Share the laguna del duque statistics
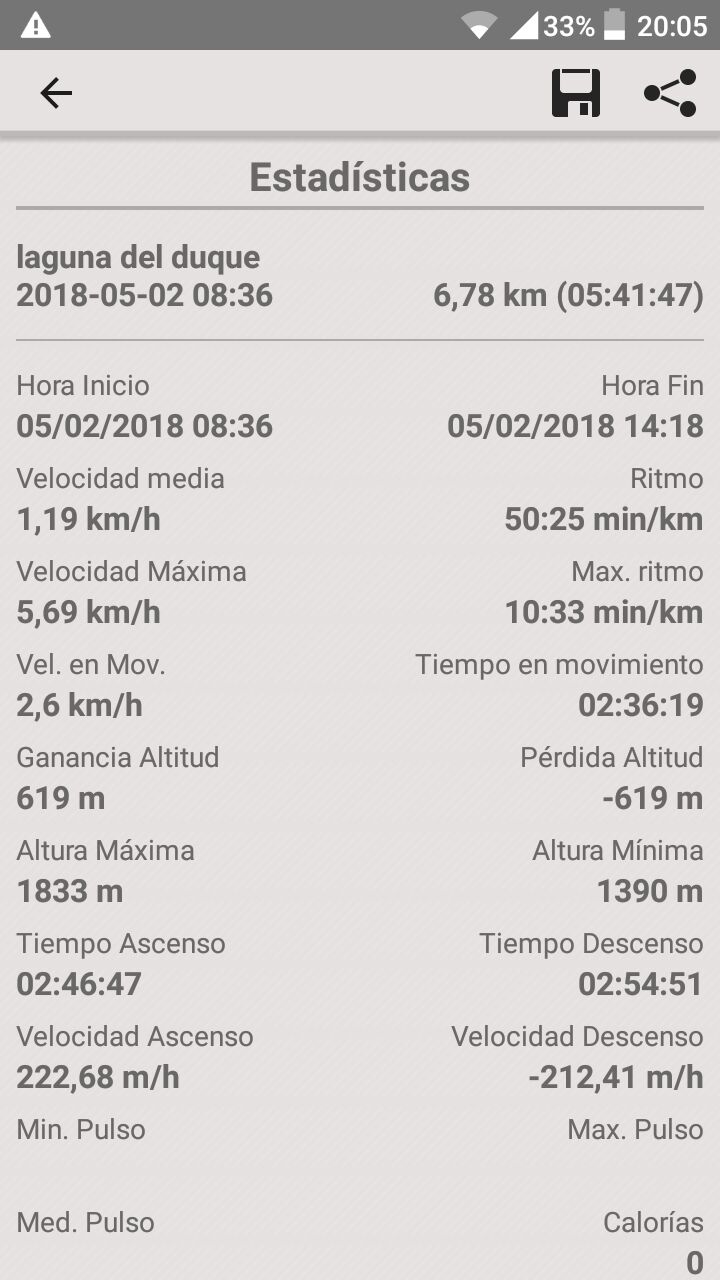Image resolution: width=720 pixels, height=1280 pixels. 670,93
